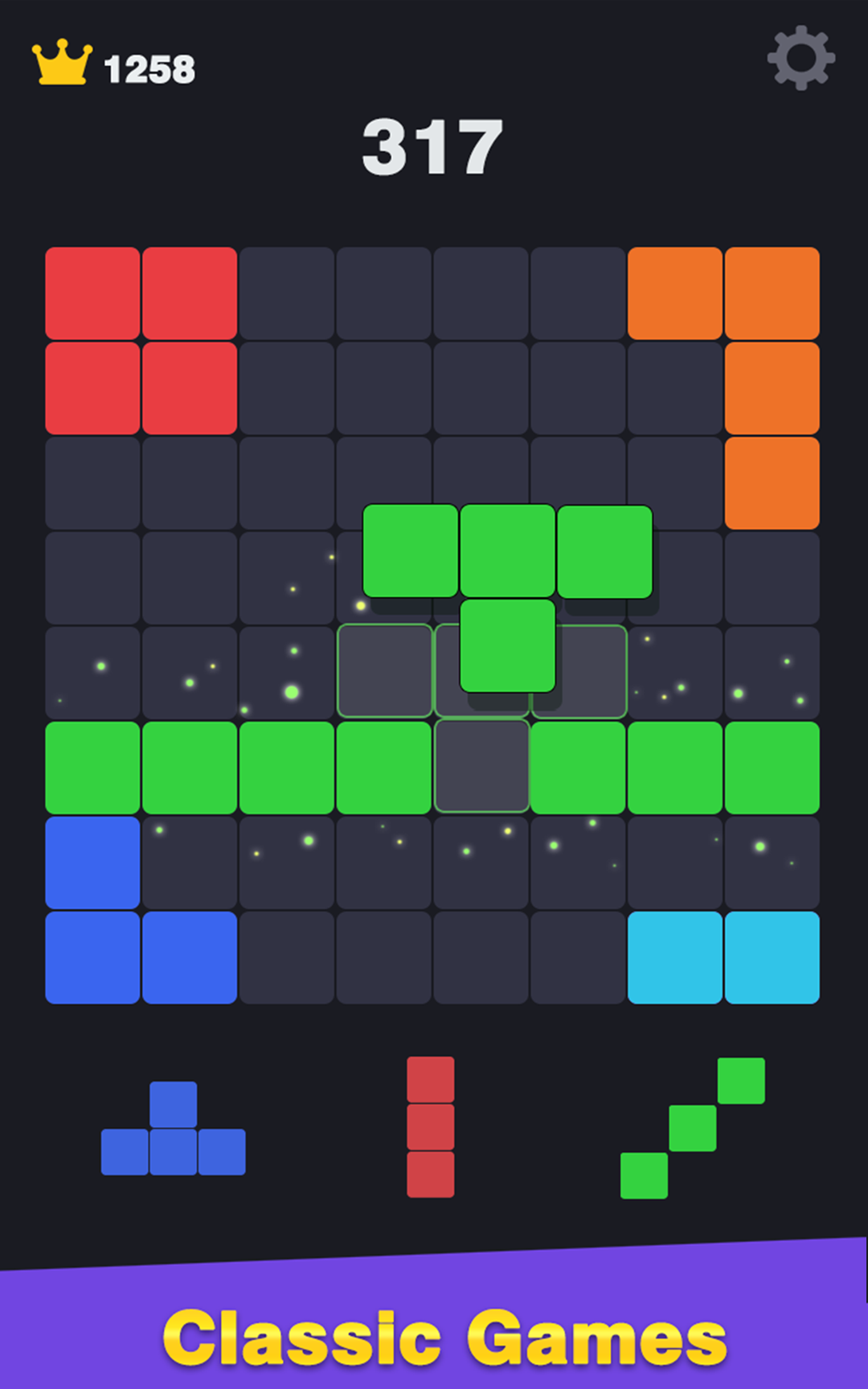Click the cyan block at bottom-right
Image resolution: width=868 pixels, height=1389 pixels.
tap(772, 957)
